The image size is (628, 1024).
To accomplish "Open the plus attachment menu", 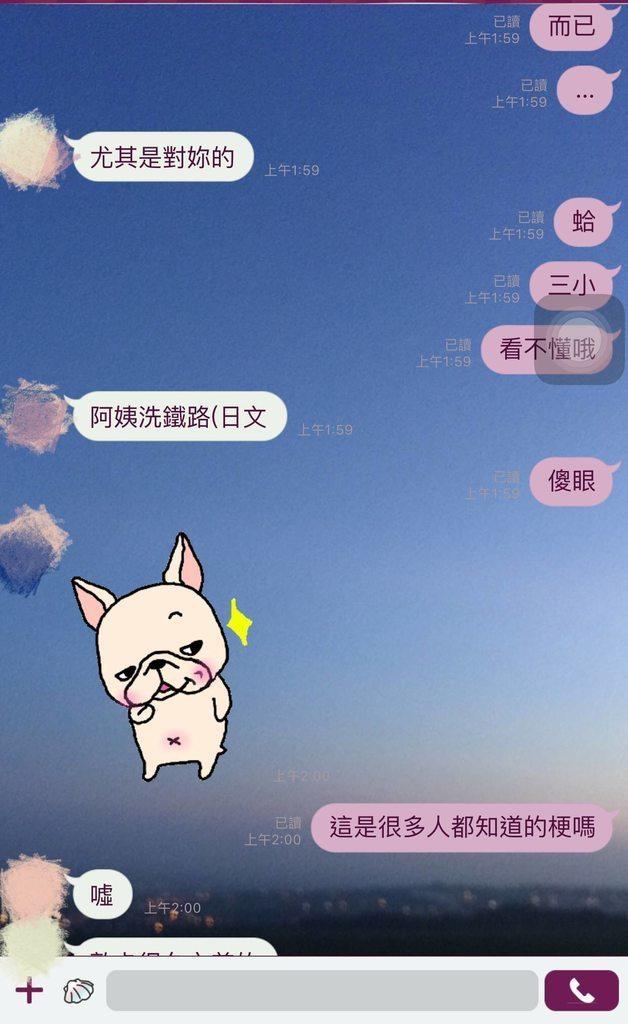I will click(29, 991).
